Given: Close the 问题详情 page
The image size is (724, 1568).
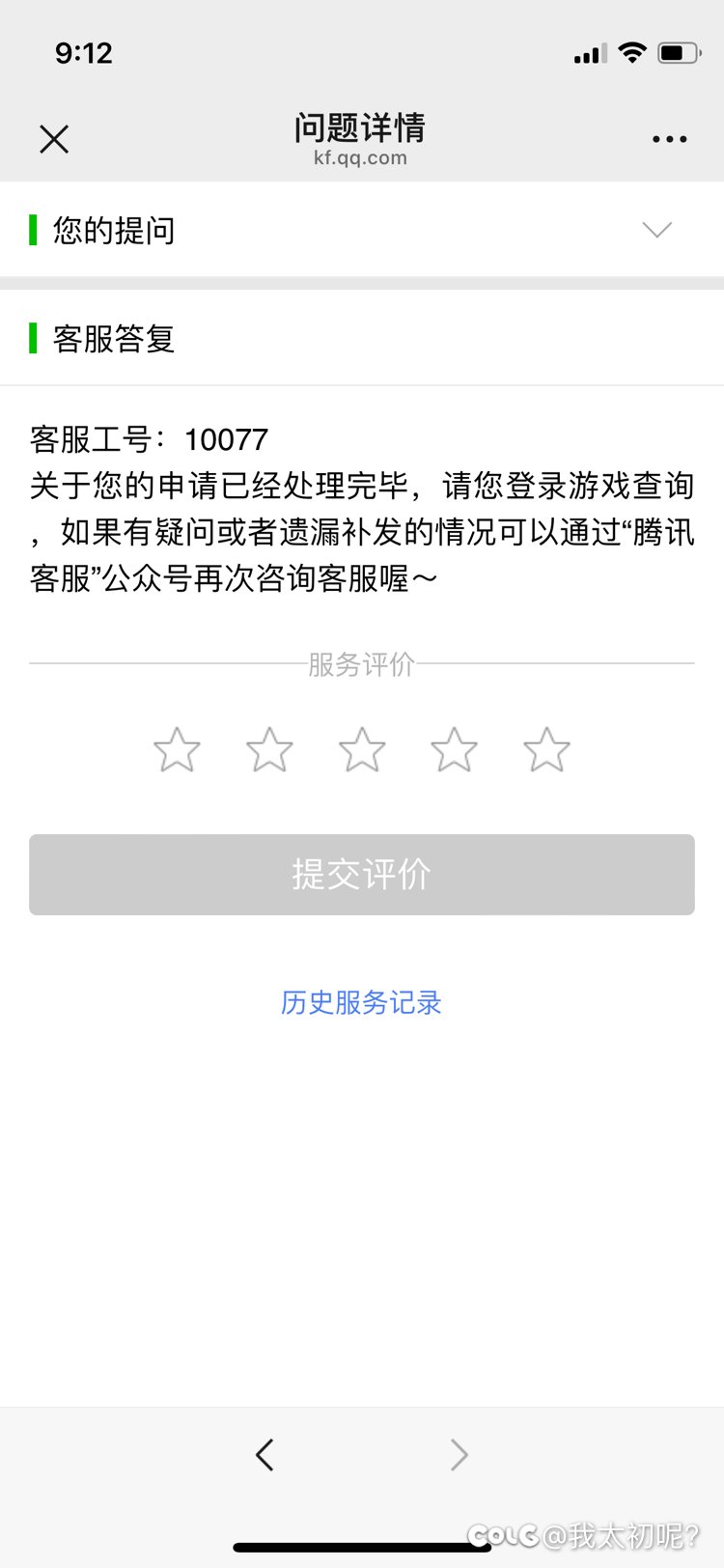Looking at the screenshot, I should pyautogui.click(x=54, y=139).
